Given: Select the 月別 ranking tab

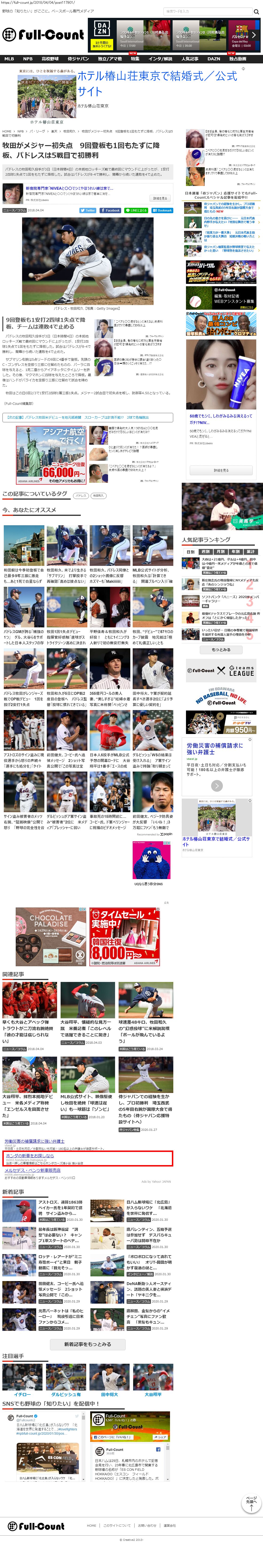Looking at the screenshot, I should (220, 552).
